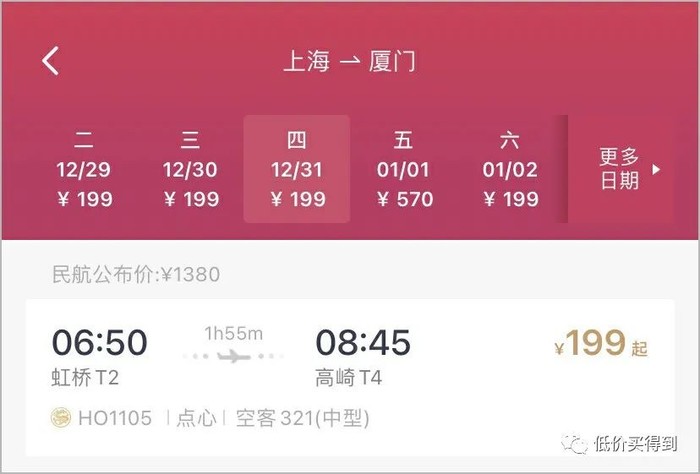Viewport: 700px width, 474px height.
Task: Select the Tuesday 12/29 date tab
Action: (85, 170)
